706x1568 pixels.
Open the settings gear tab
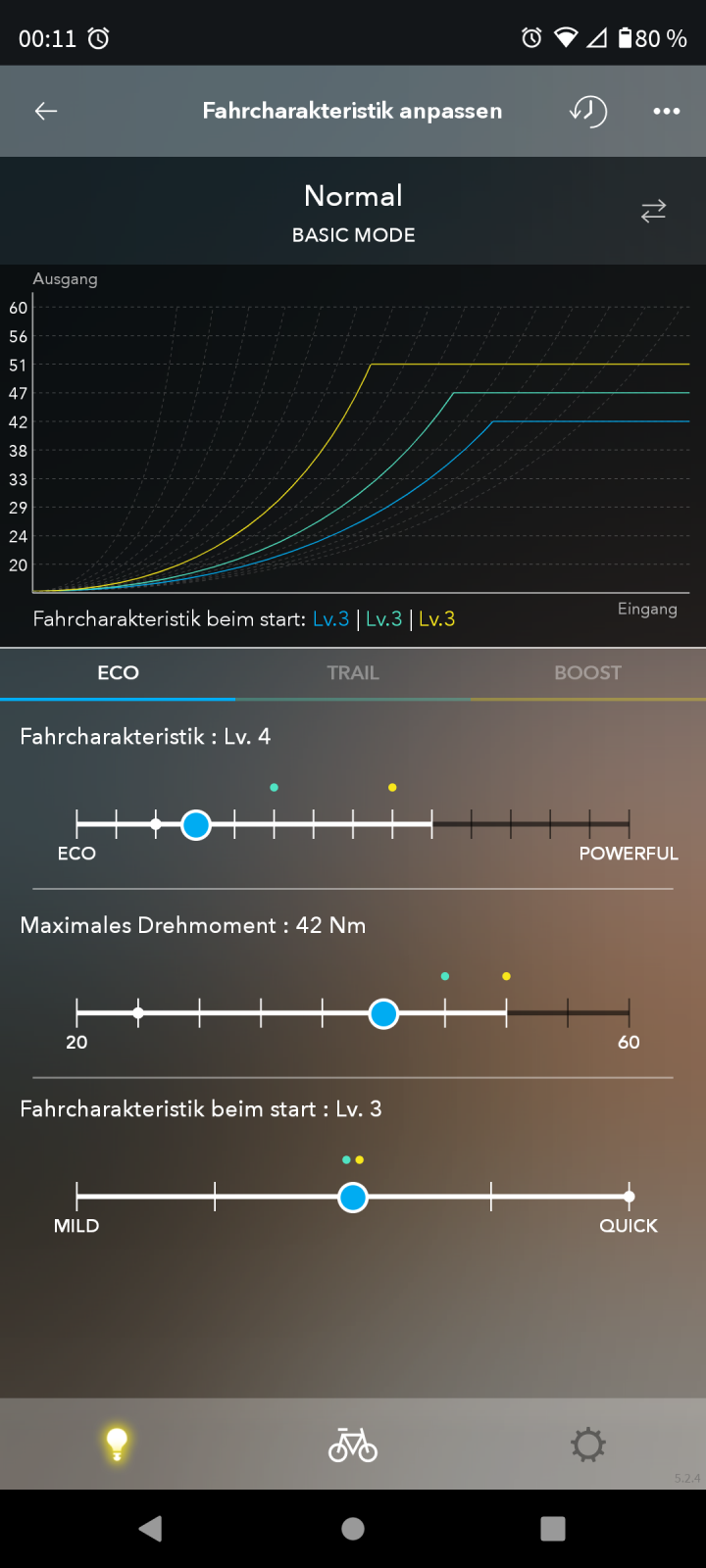(x=588, y=1445)
